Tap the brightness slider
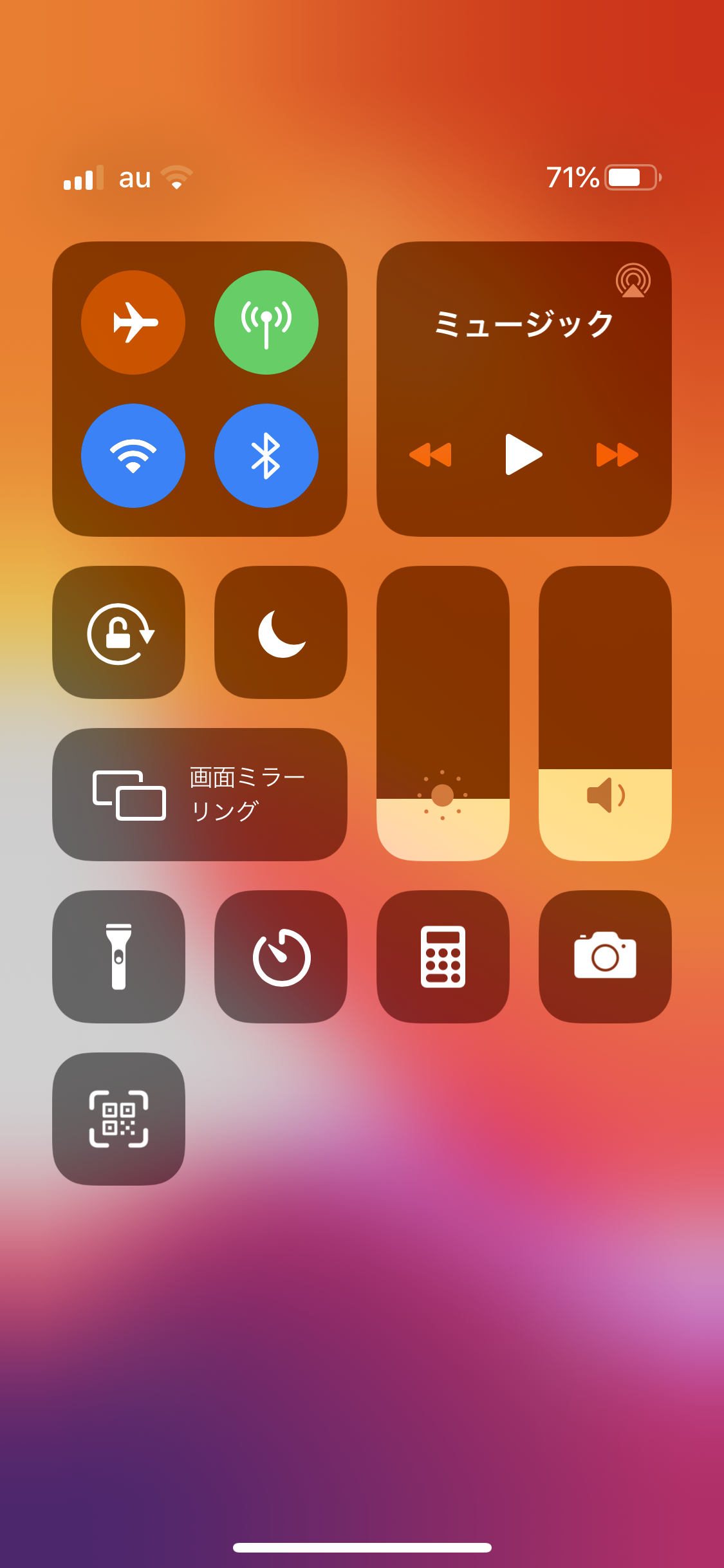Screen dimensions: 724x1568 443,713
